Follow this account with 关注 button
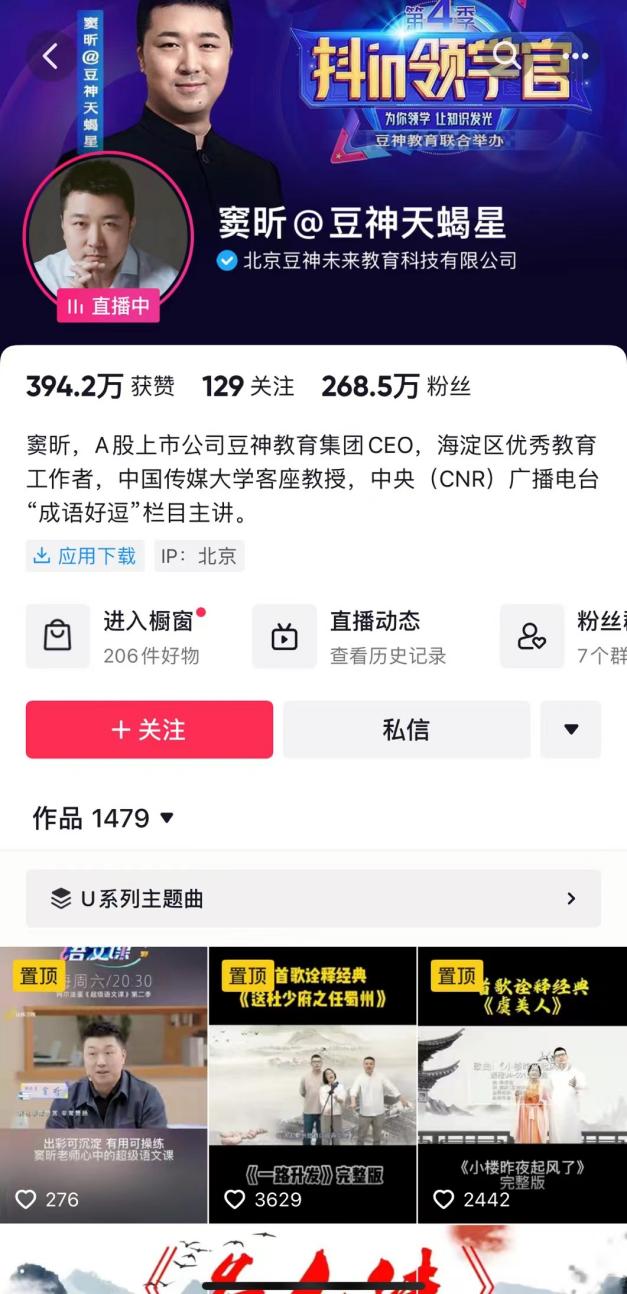This screenshot has height=1294, width=627. click(149, 730)
